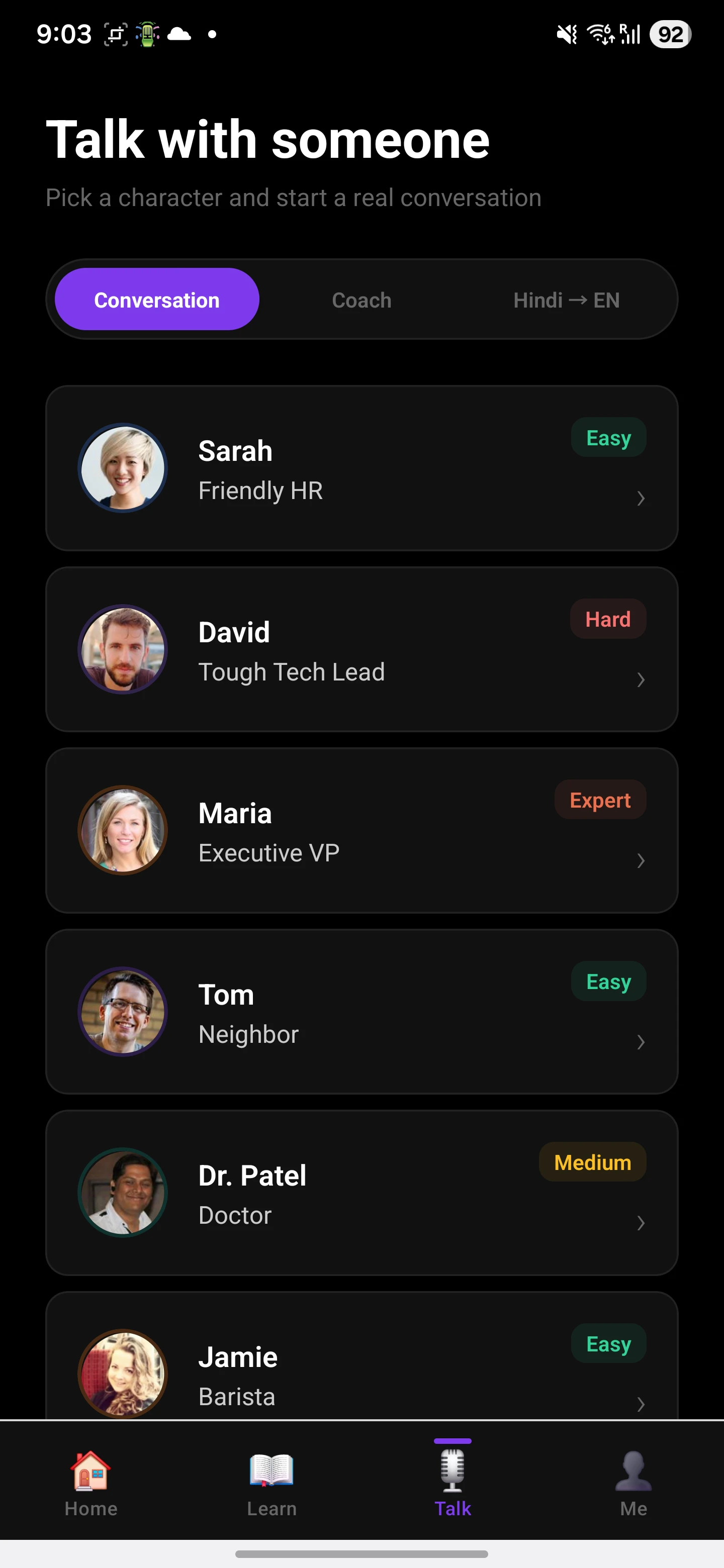
Task: Open David the Tough Tech Lead card
Action: tap(361, 649)
